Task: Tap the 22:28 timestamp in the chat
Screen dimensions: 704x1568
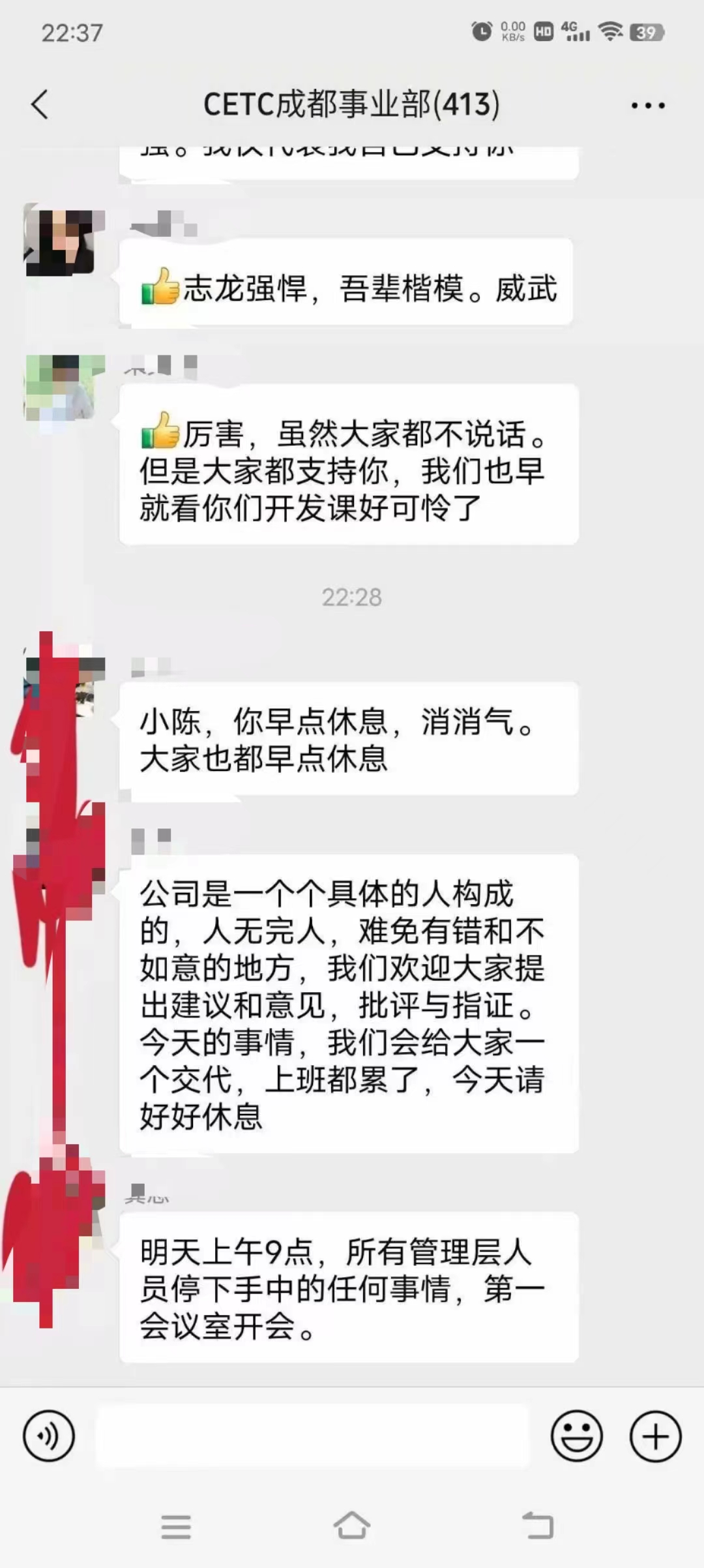Action: tap(352, 595)
